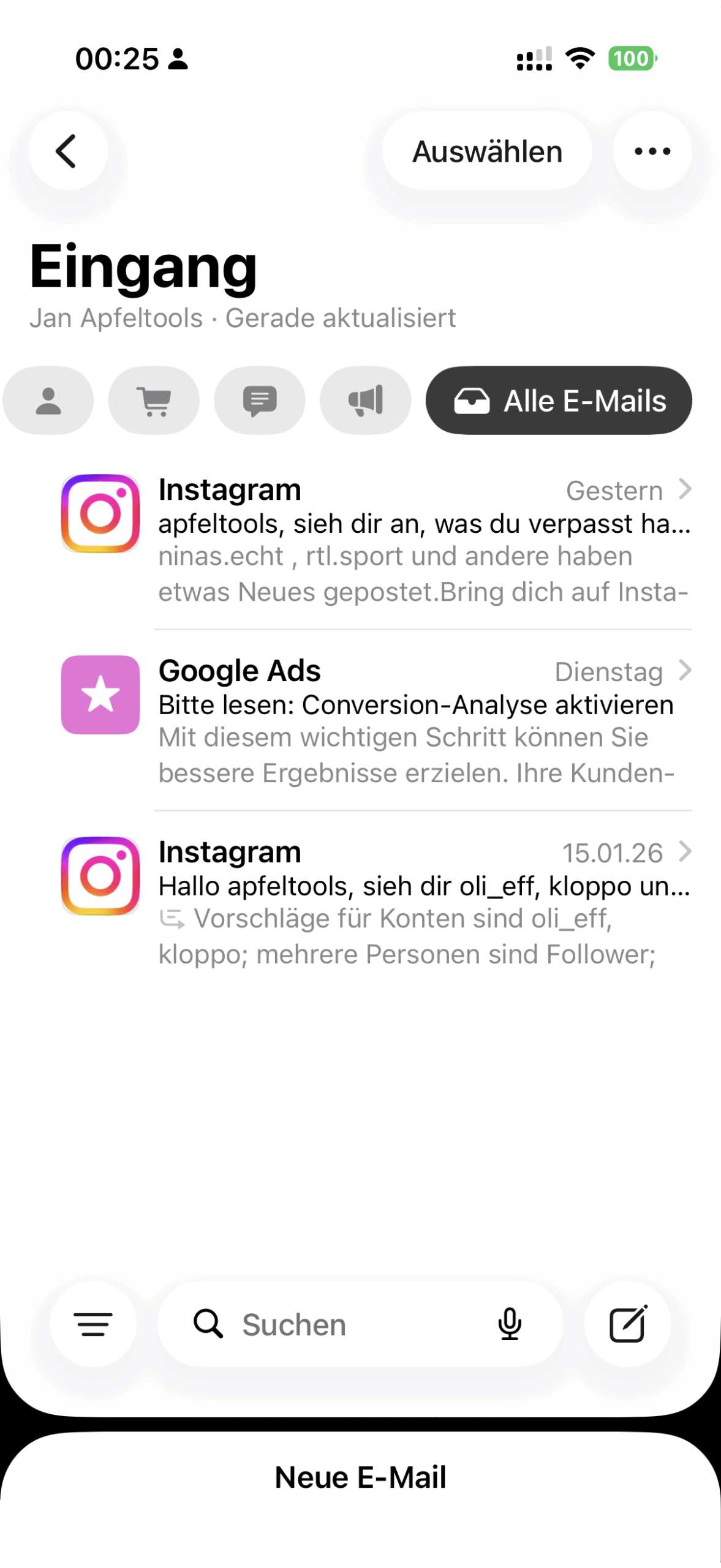Compose a new email with pencil icon
The width and height of the screenshot is (721, 1568).
pyautogui.click(x=628, y=1324)
